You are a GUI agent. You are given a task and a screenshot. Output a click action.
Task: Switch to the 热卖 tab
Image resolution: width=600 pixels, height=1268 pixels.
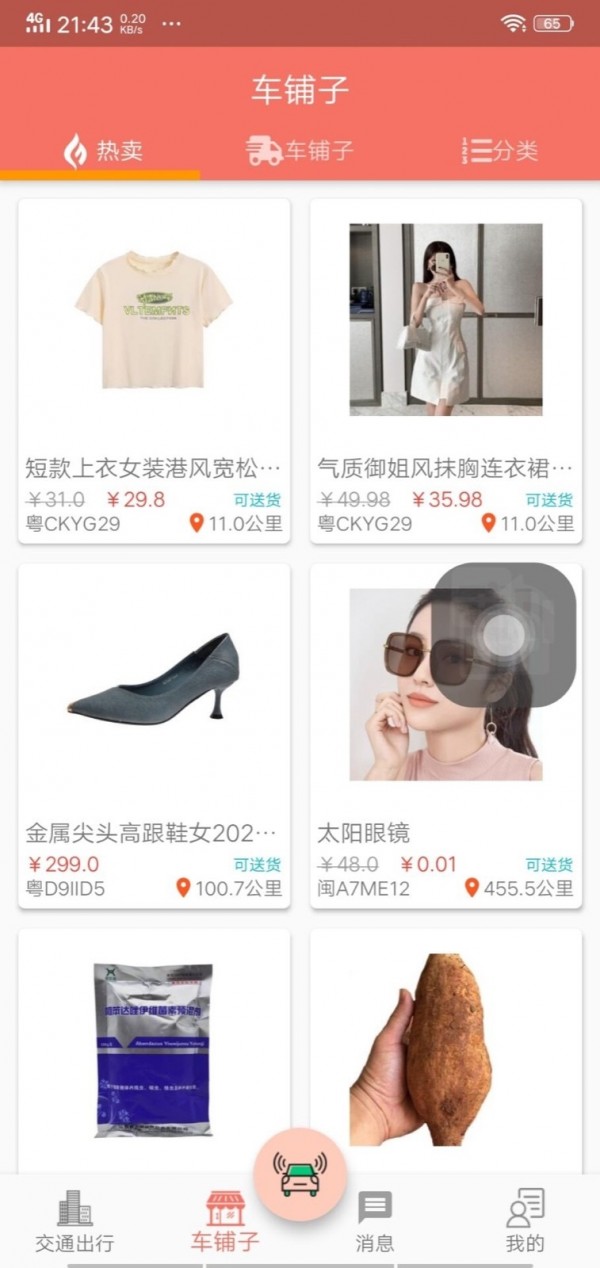(x=102, y=151)
